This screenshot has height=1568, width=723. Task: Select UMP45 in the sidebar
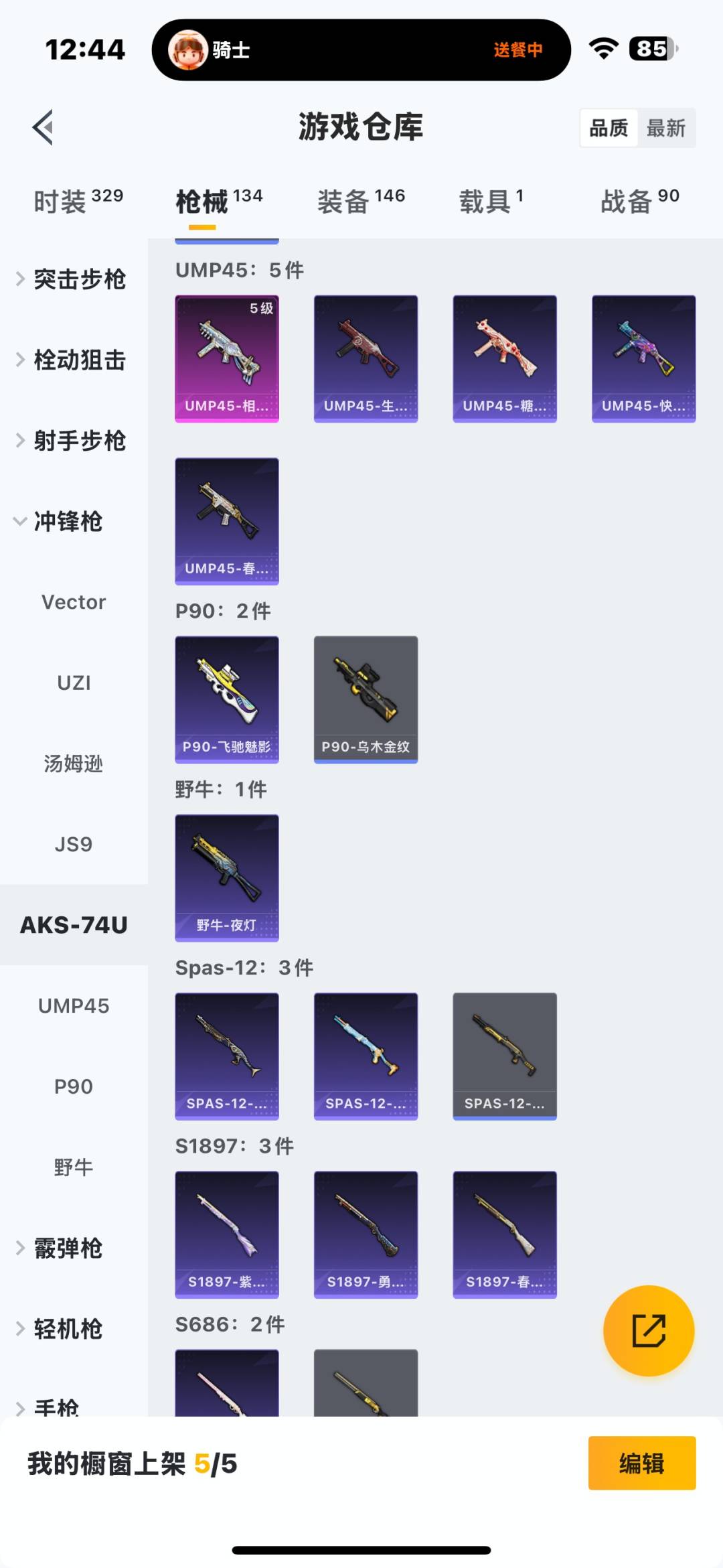click(x=74, y=1005)
